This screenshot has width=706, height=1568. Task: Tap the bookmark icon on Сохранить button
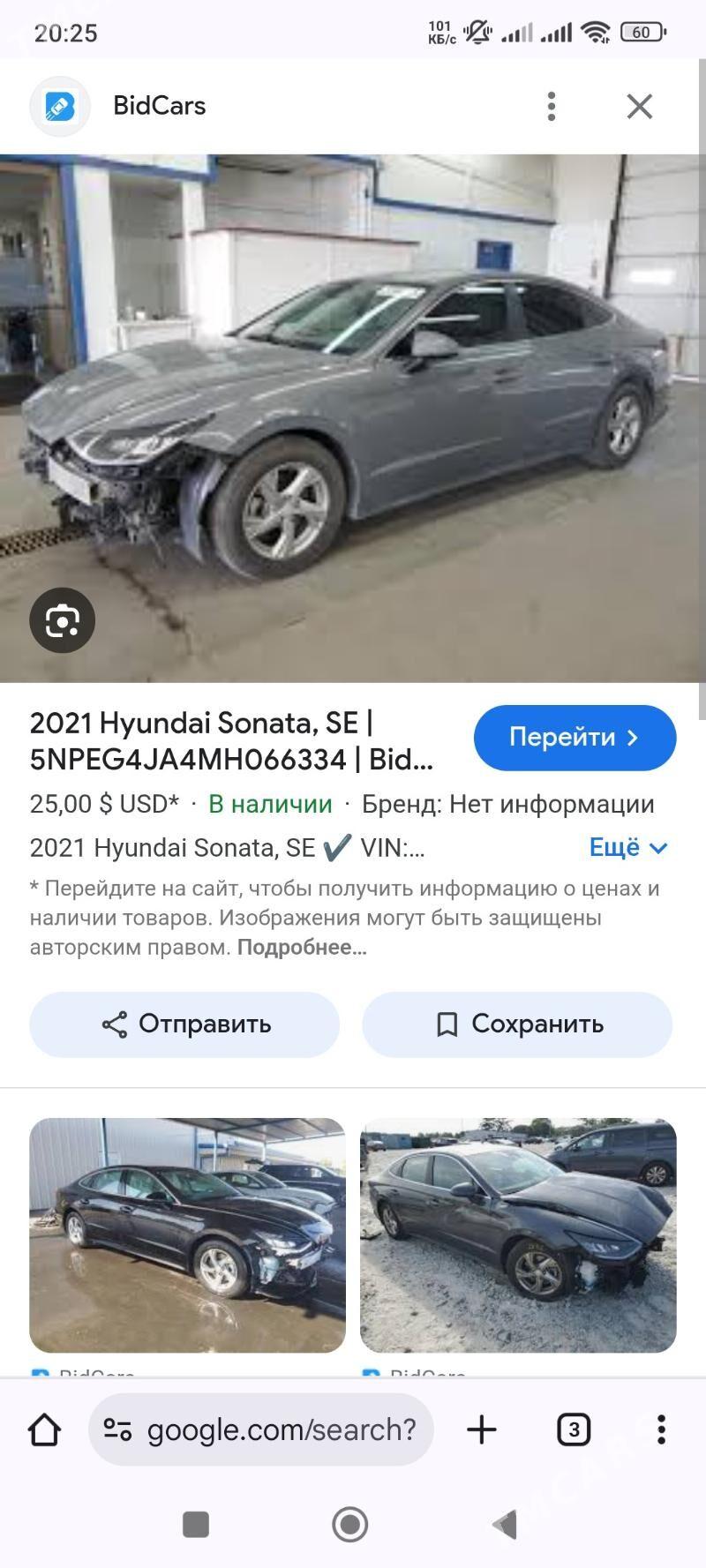(448, 1024)
